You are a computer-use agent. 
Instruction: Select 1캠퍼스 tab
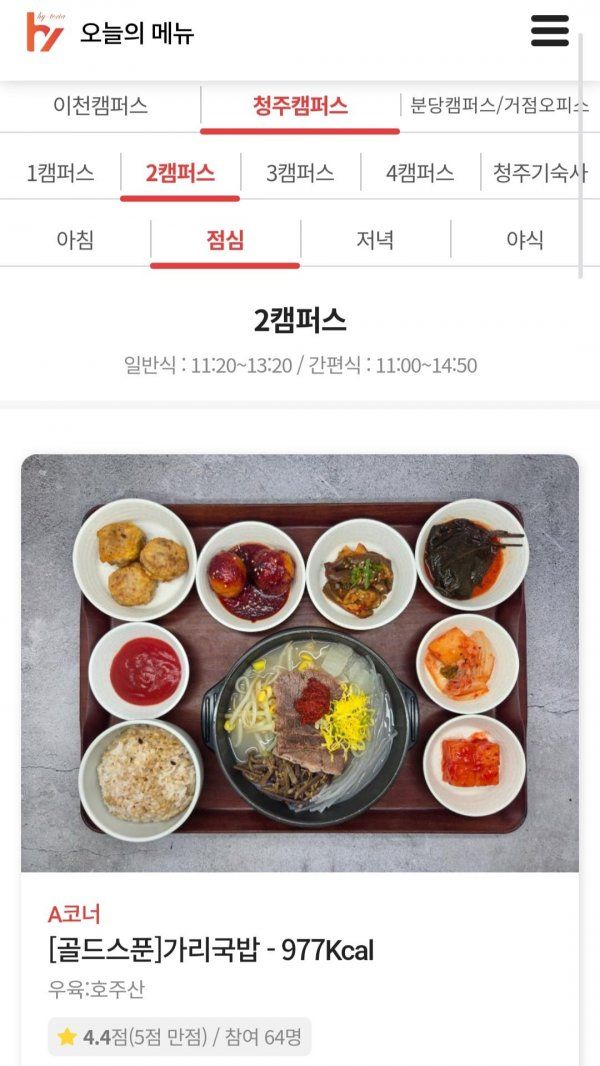(60, 172)
